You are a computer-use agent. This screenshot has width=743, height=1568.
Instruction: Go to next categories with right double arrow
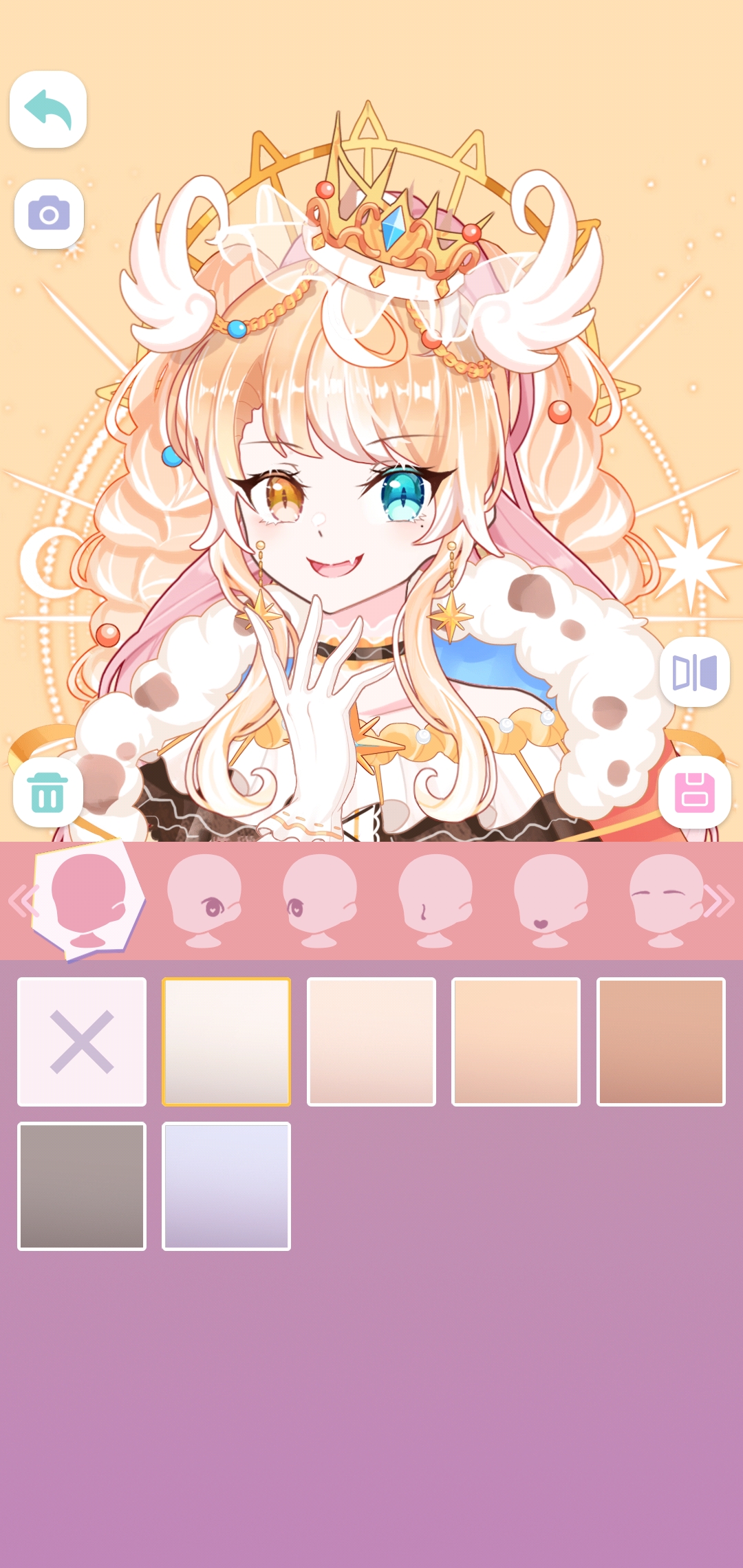tap(720, 901)
